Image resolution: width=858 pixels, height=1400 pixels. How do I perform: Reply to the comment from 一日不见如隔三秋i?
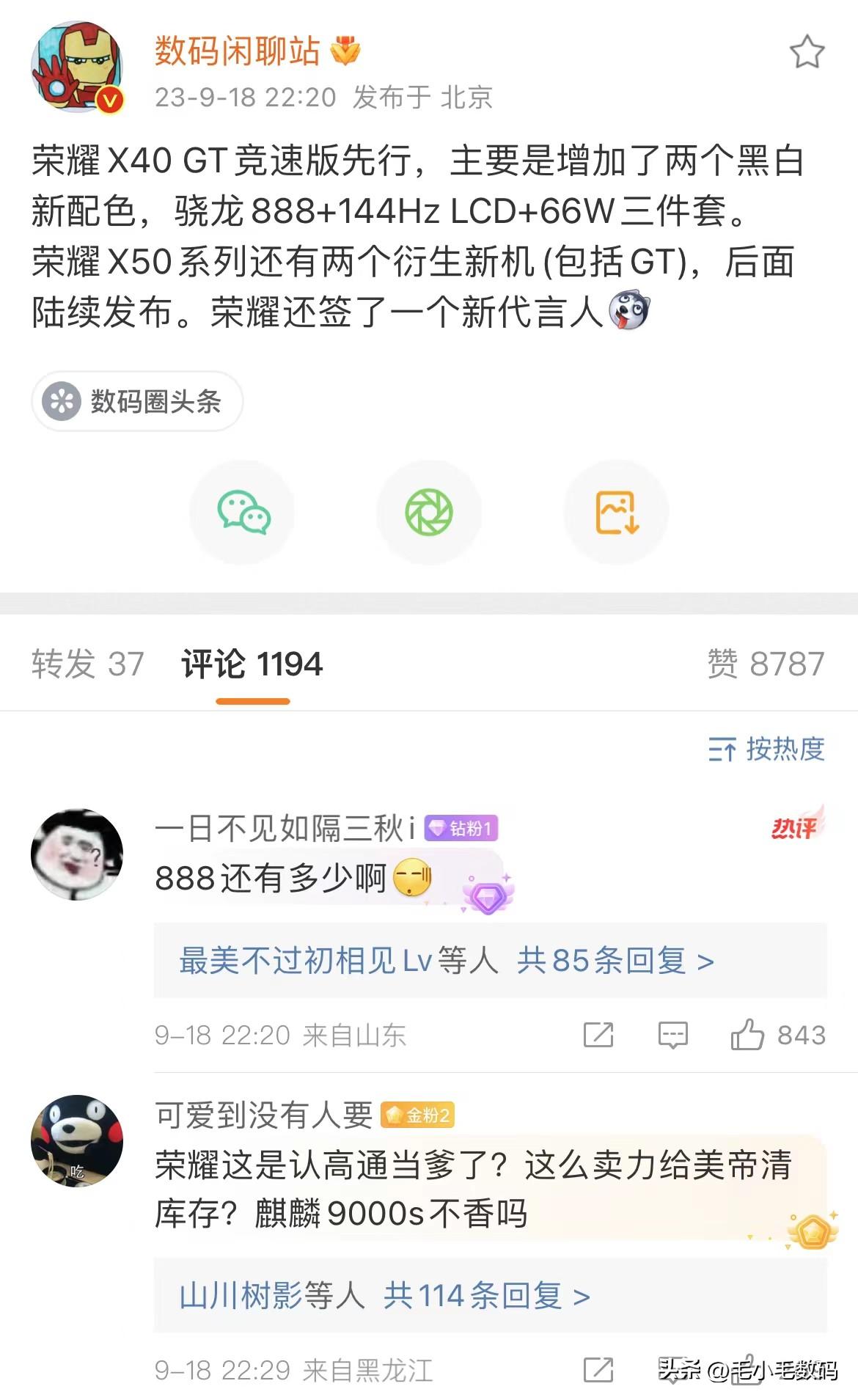pyautogui.click(x=672, y=1035)
